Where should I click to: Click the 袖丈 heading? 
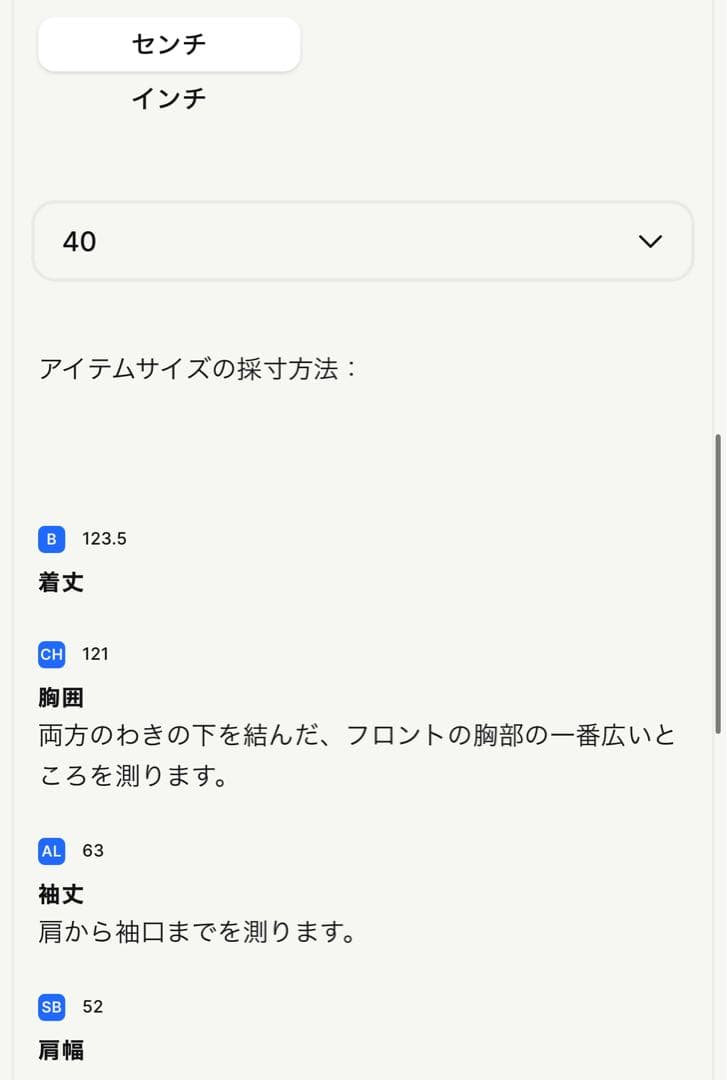pyautogui.click(x=60, y=895)
